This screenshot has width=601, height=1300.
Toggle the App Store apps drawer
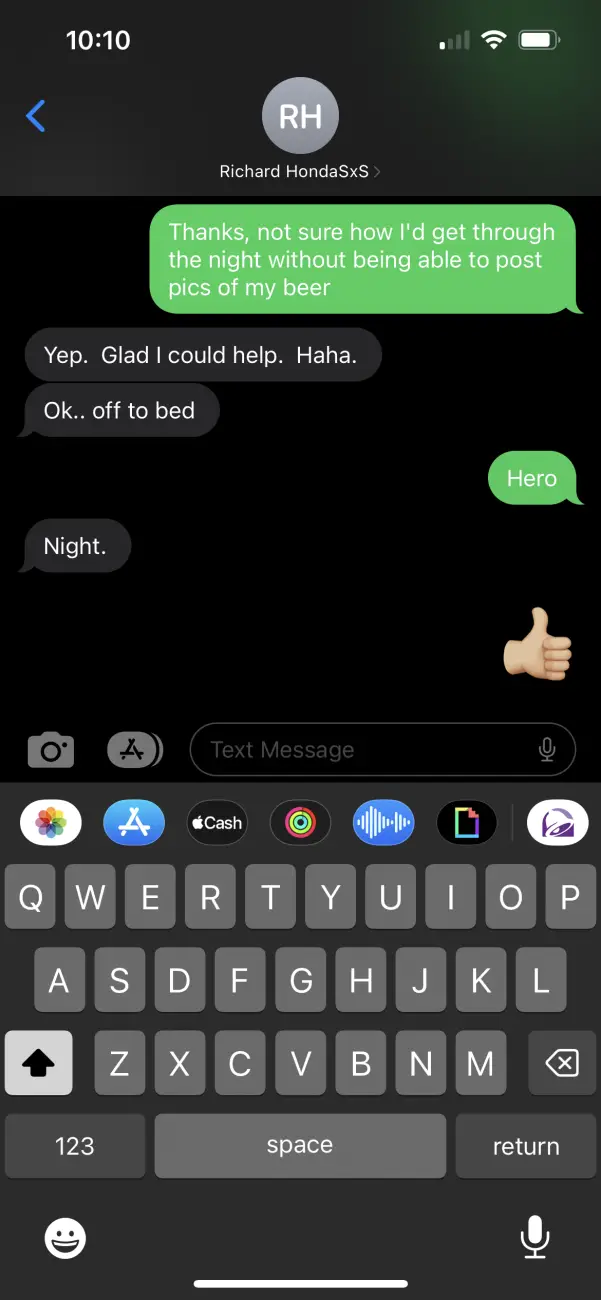coord(134,750)
